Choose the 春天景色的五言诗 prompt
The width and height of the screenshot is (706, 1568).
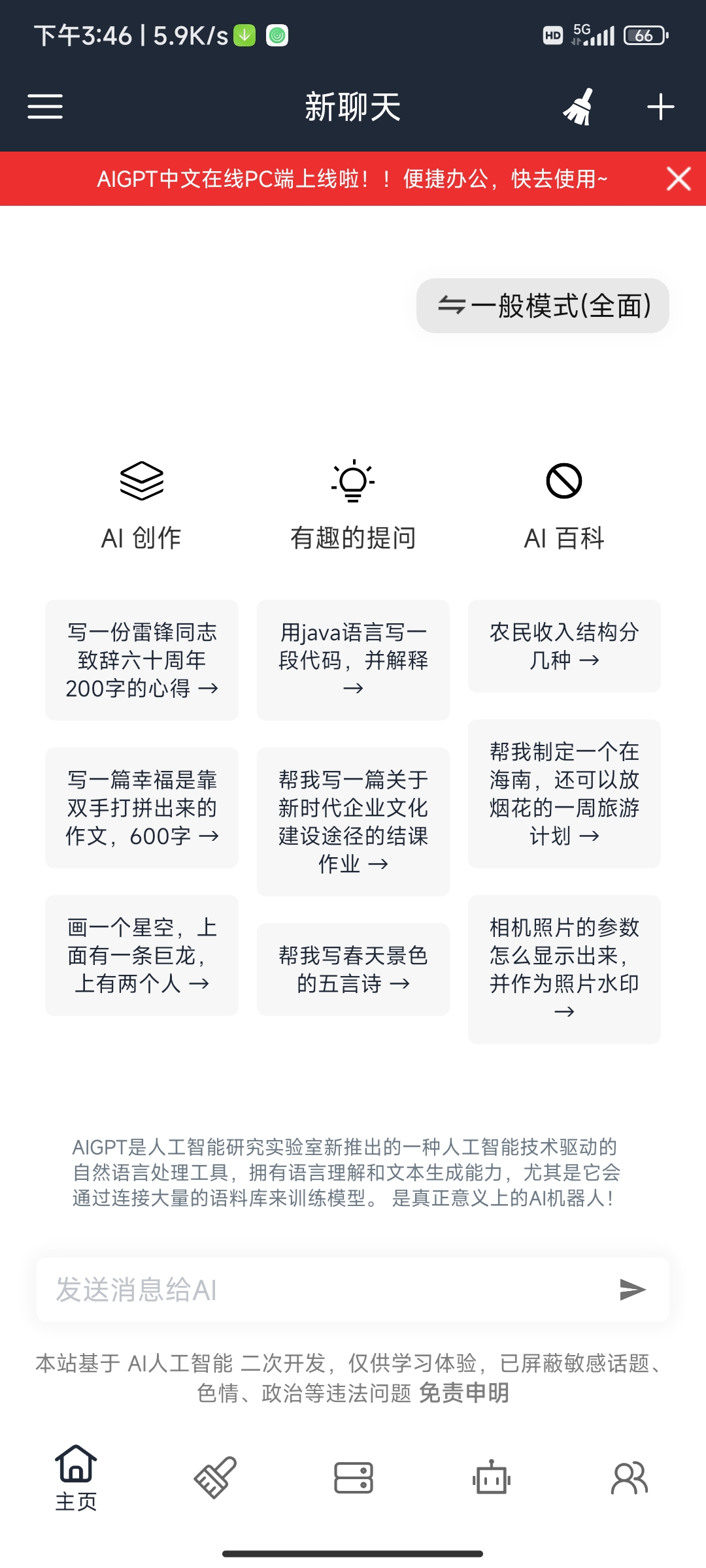[x=353, y=970]
